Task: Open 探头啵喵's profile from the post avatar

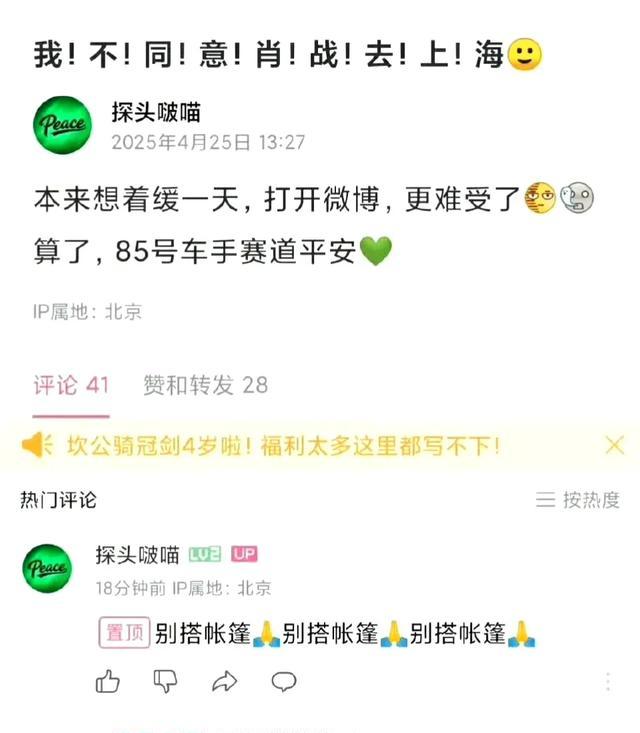Action: tap(62, 125)
